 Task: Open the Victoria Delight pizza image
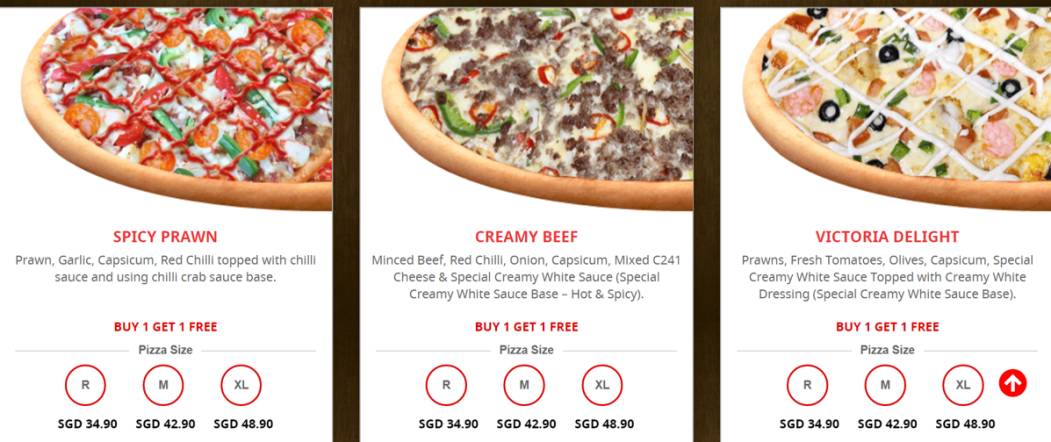tap(895, 100)
